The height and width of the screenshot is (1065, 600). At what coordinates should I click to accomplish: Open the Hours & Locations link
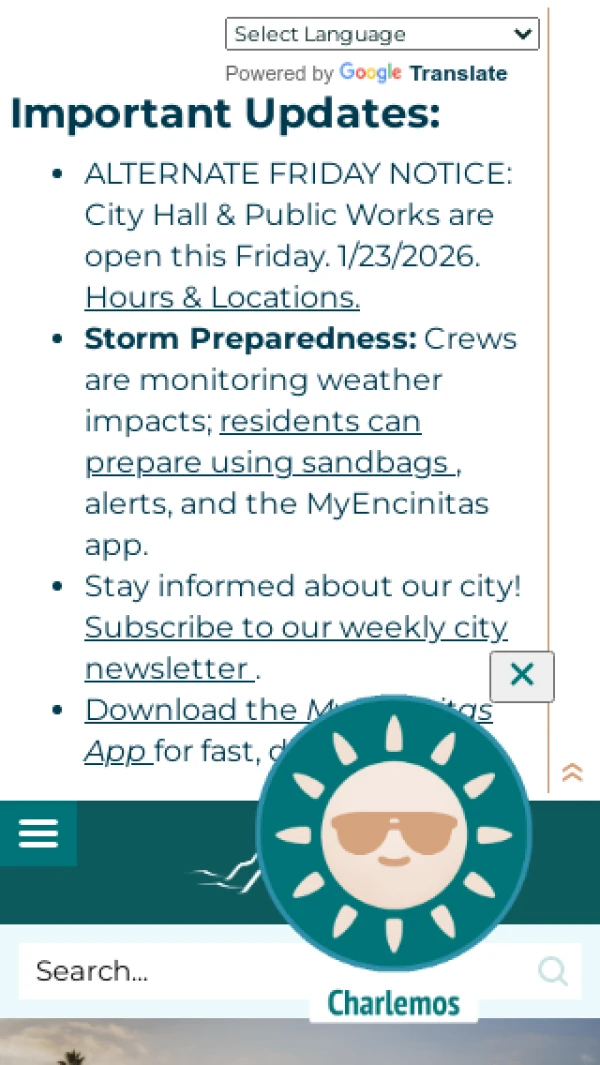[x=222, y=297]
